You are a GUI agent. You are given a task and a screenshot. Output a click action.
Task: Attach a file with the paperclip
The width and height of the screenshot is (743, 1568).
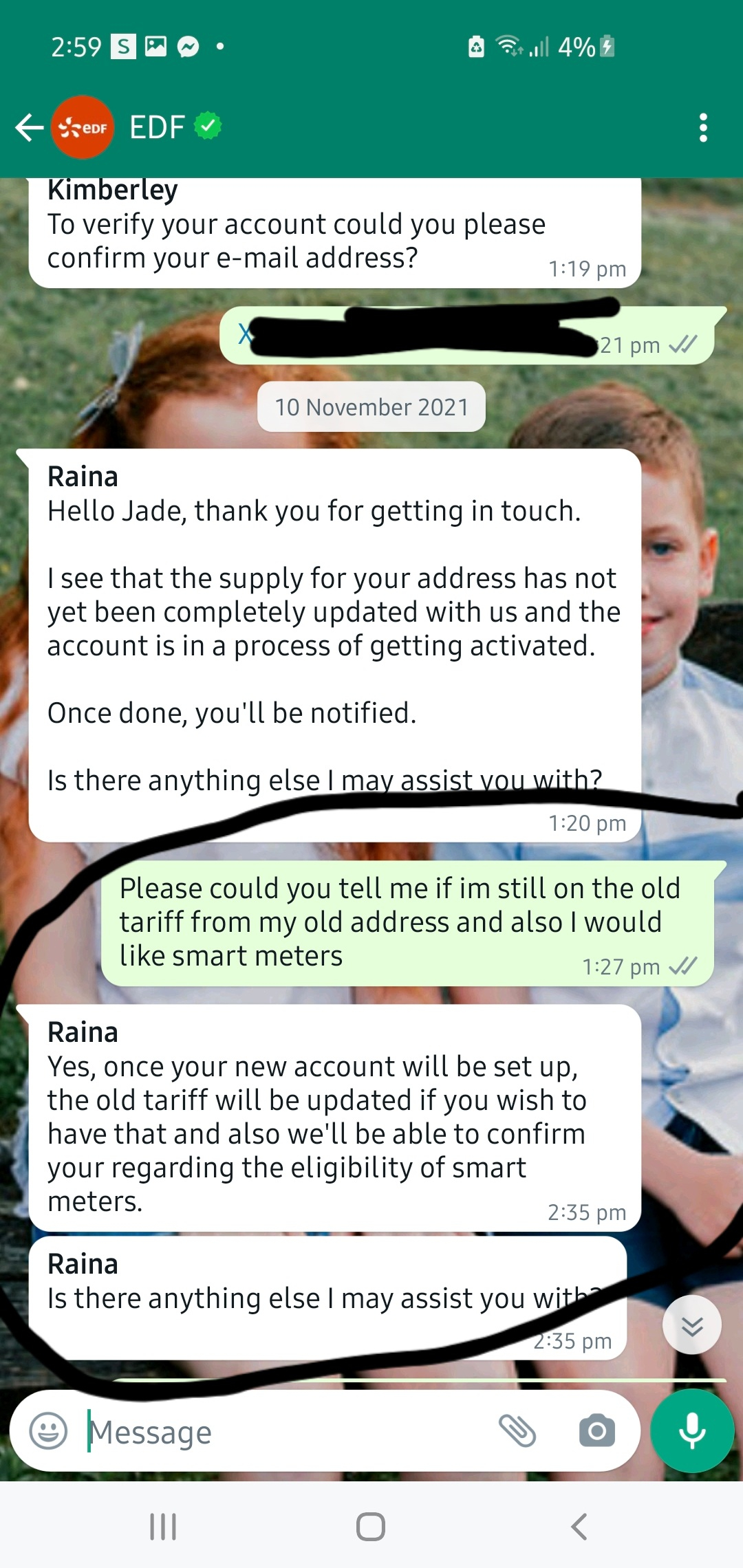517,1431
